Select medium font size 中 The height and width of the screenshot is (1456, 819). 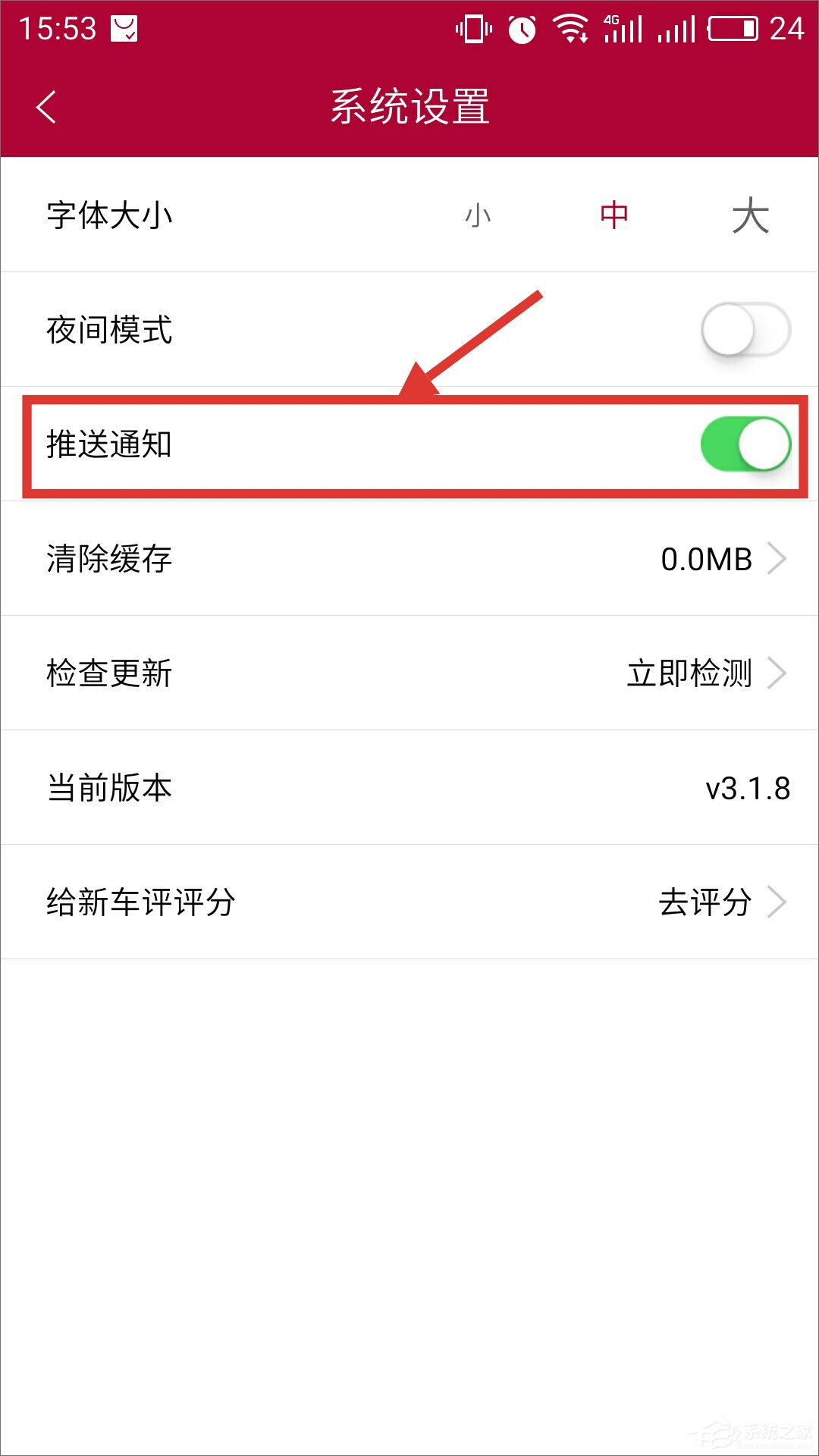(x=613, y=215)
